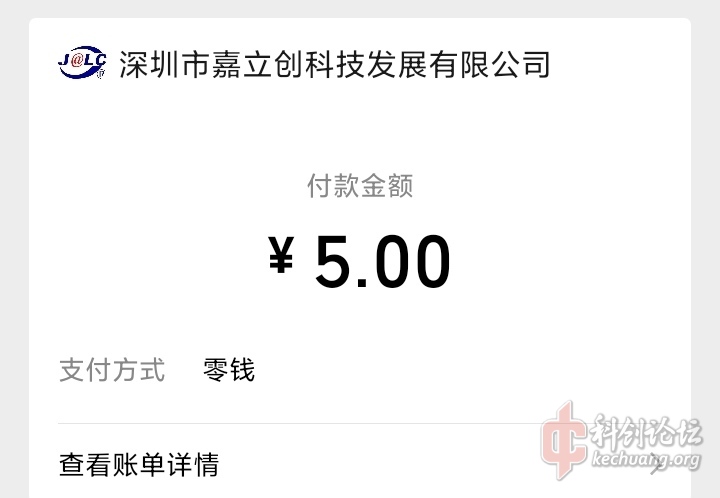Open 查看账单详情 bill details
The height and width of the screenshot is (498, 720).
(140, 465)
